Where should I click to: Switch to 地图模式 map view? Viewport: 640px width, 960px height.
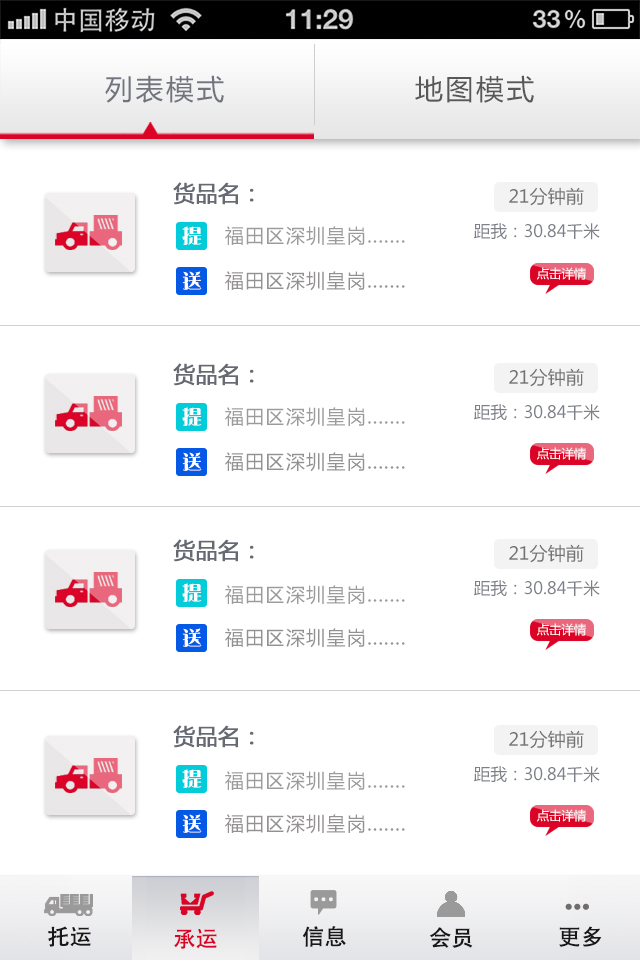476,90
